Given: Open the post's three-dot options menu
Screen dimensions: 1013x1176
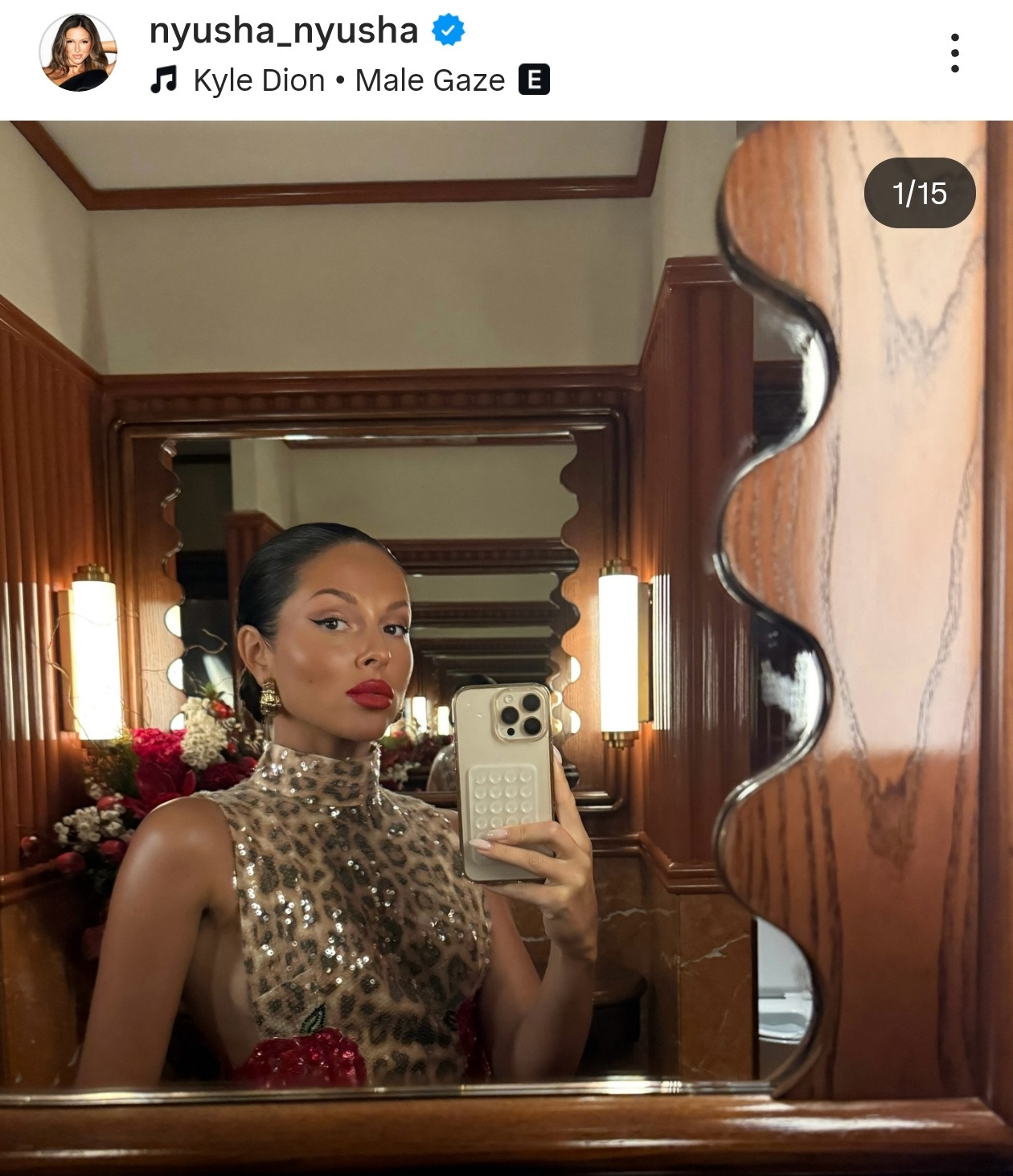Looking at the screenshot, I should point(954,53).
